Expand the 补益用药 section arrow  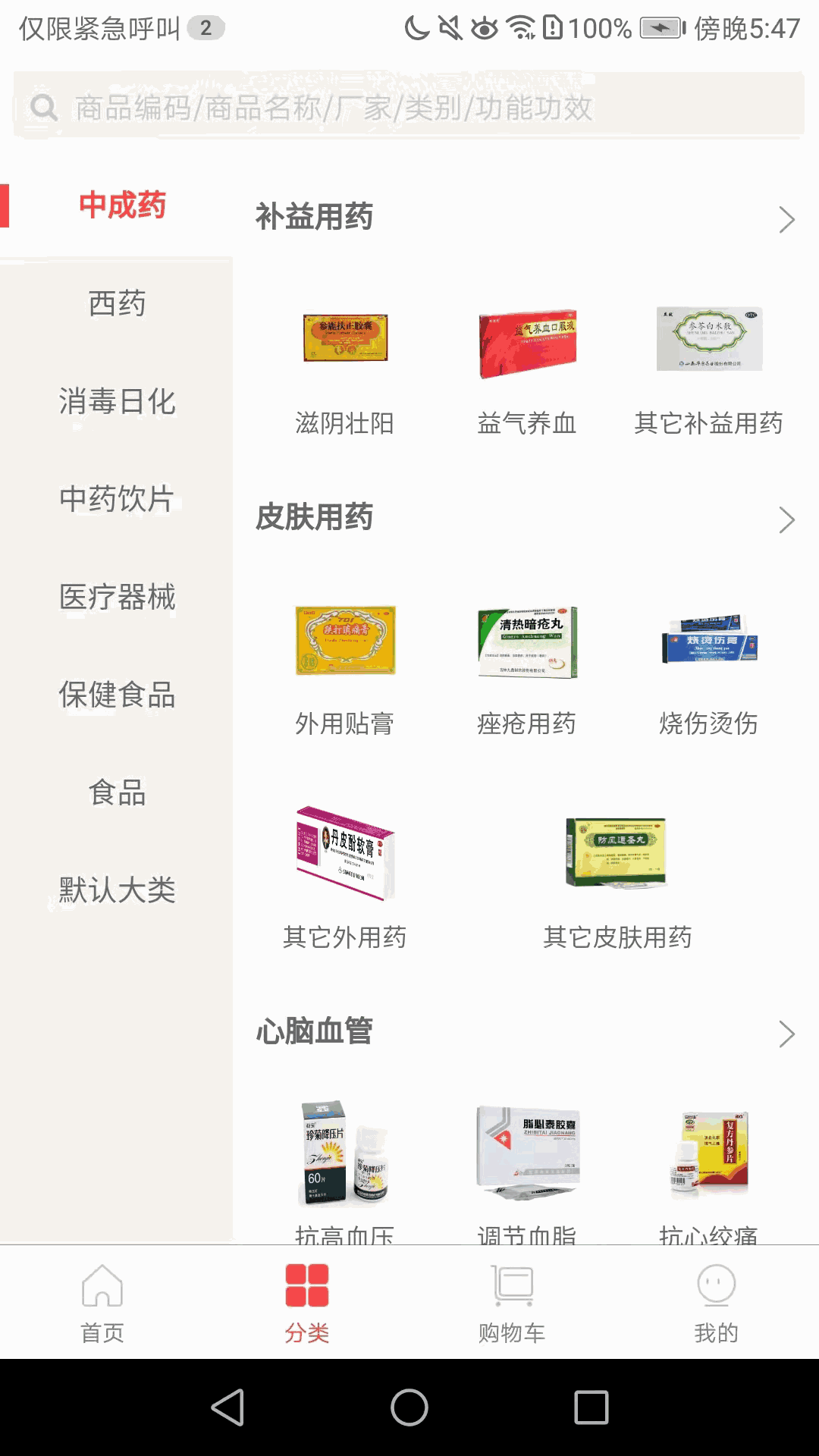tap(786, 220)
